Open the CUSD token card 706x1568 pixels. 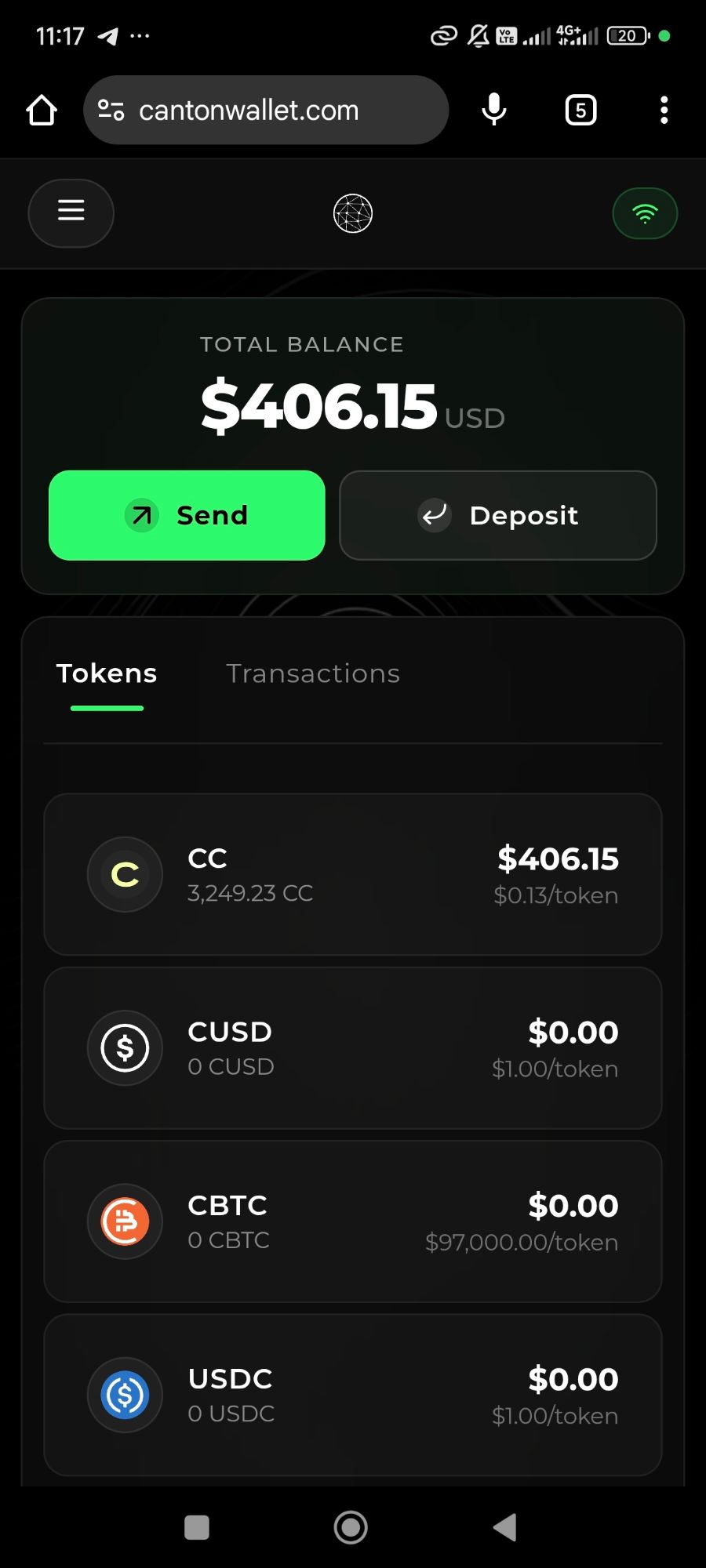[x=353, y=1048]
